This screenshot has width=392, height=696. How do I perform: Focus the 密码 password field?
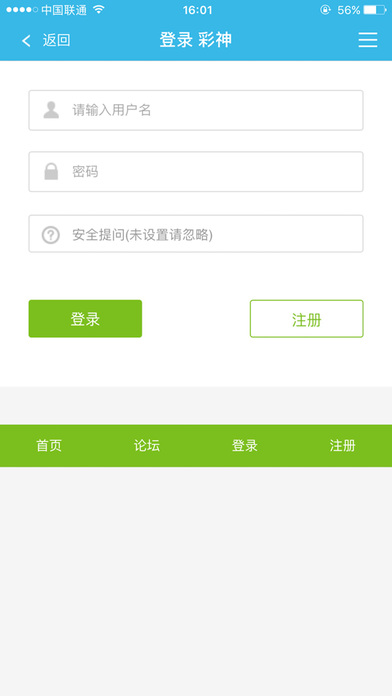[196, 172]
